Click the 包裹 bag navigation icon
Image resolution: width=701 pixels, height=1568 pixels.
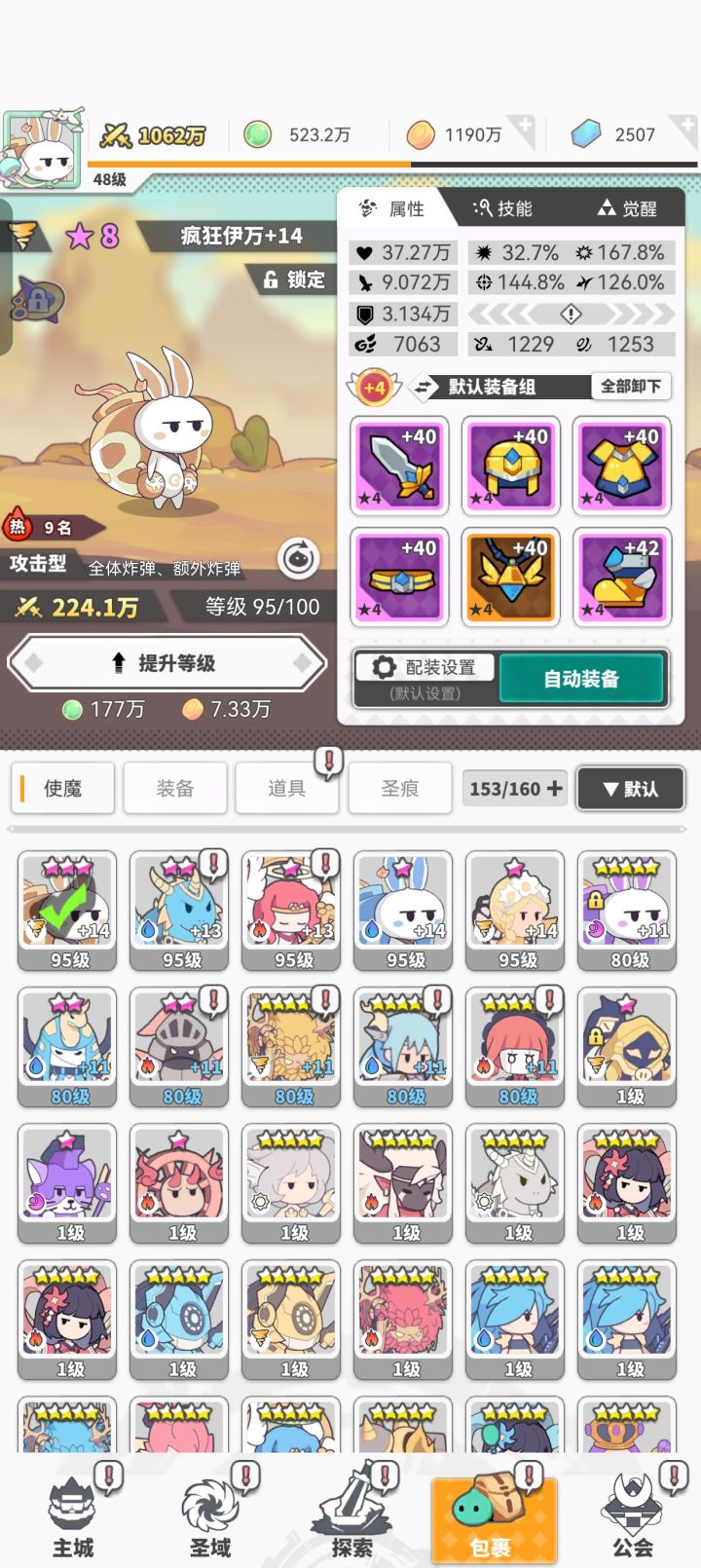493,1522
